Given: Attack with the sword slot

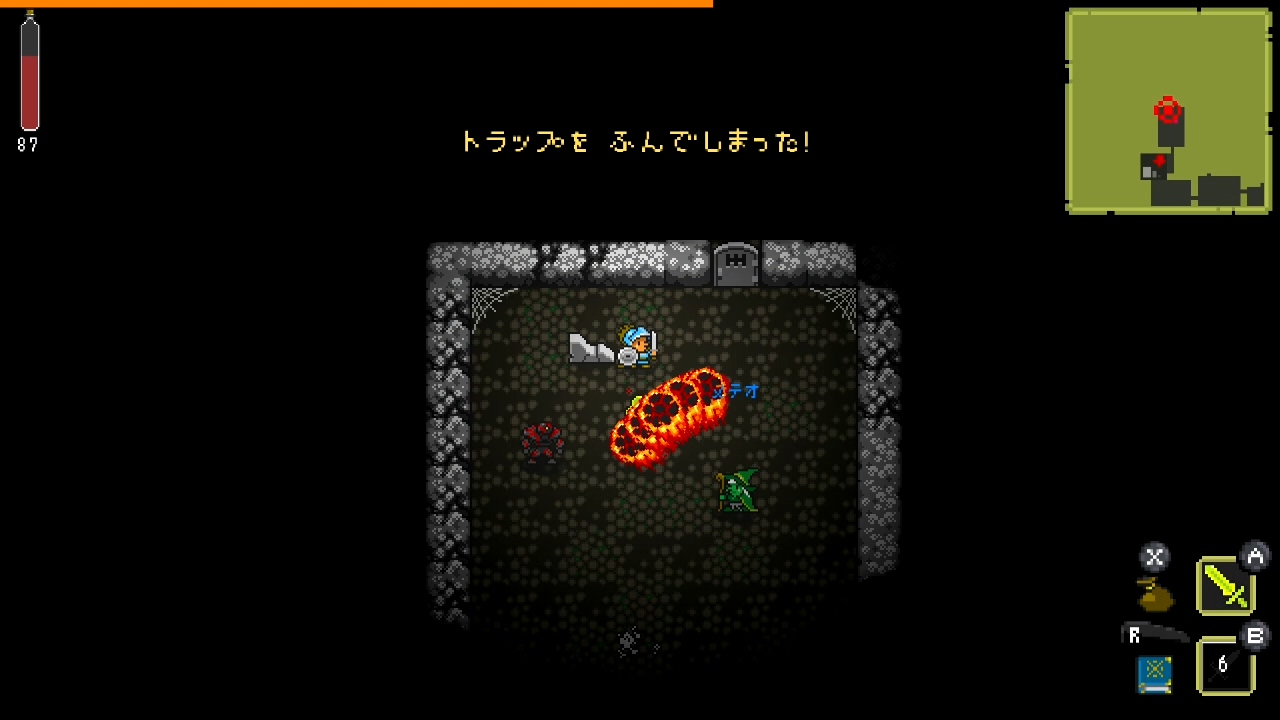Looking at the screenshot, I should 1225,585.
